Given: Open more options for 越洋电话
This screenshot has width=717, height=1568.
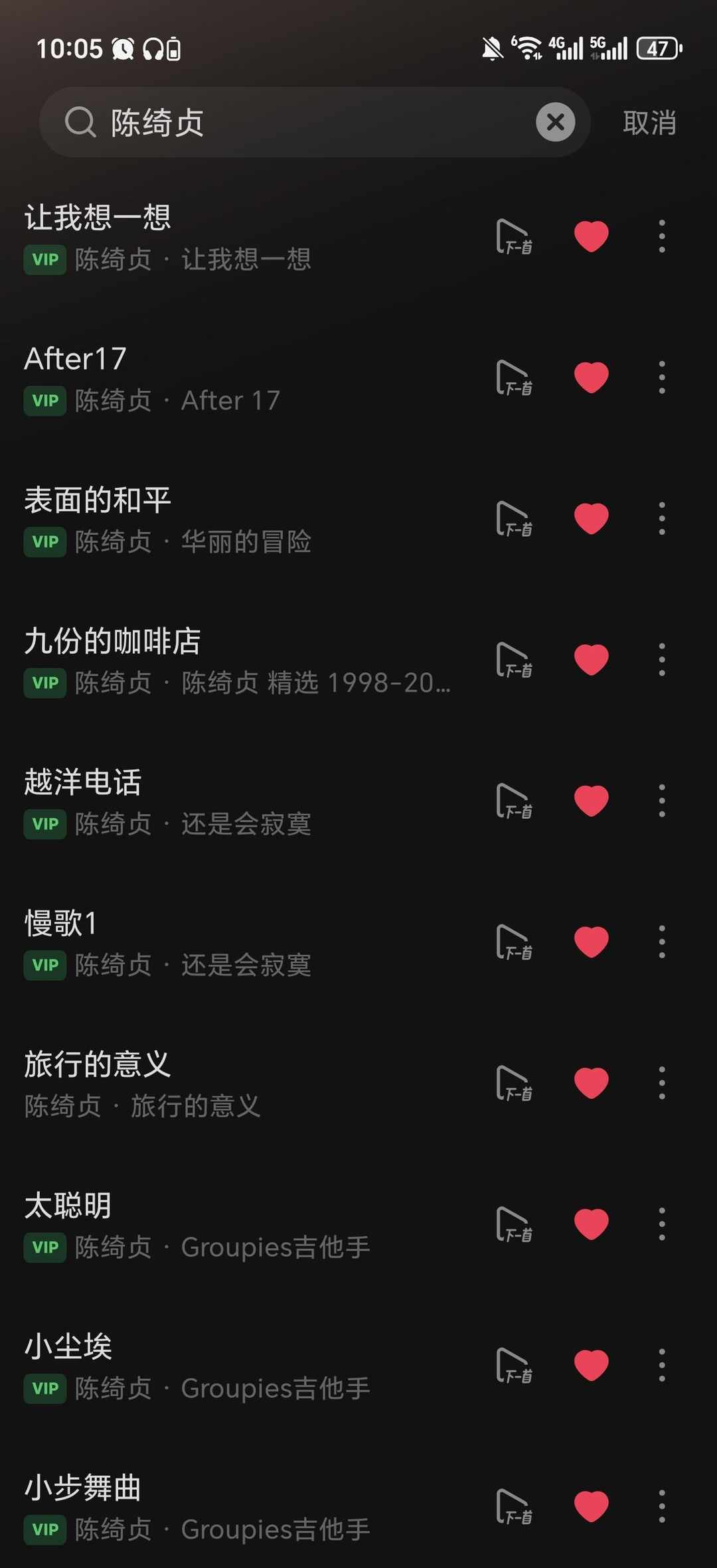Looking at the screenshot, I should (x=661, y=801).
